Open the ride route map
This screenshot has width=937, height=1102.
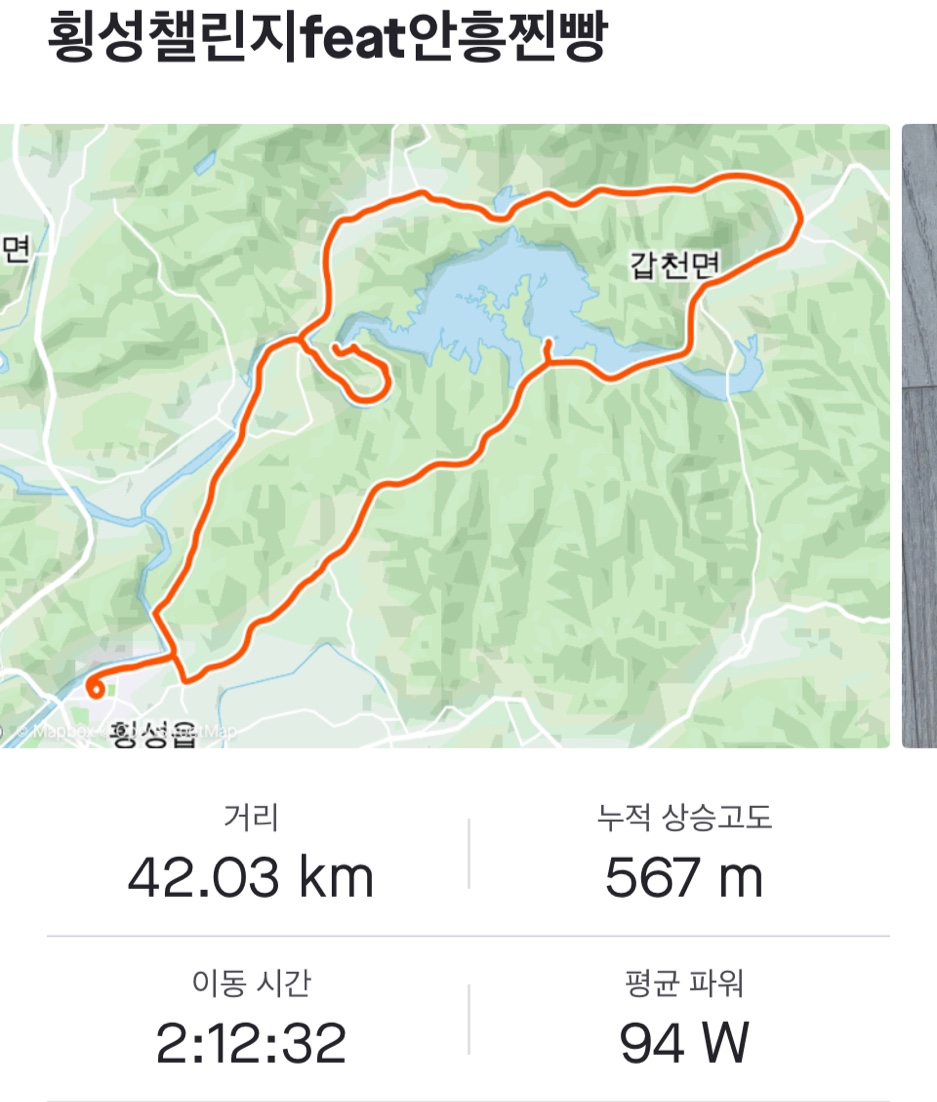click(x=445, y=435)
